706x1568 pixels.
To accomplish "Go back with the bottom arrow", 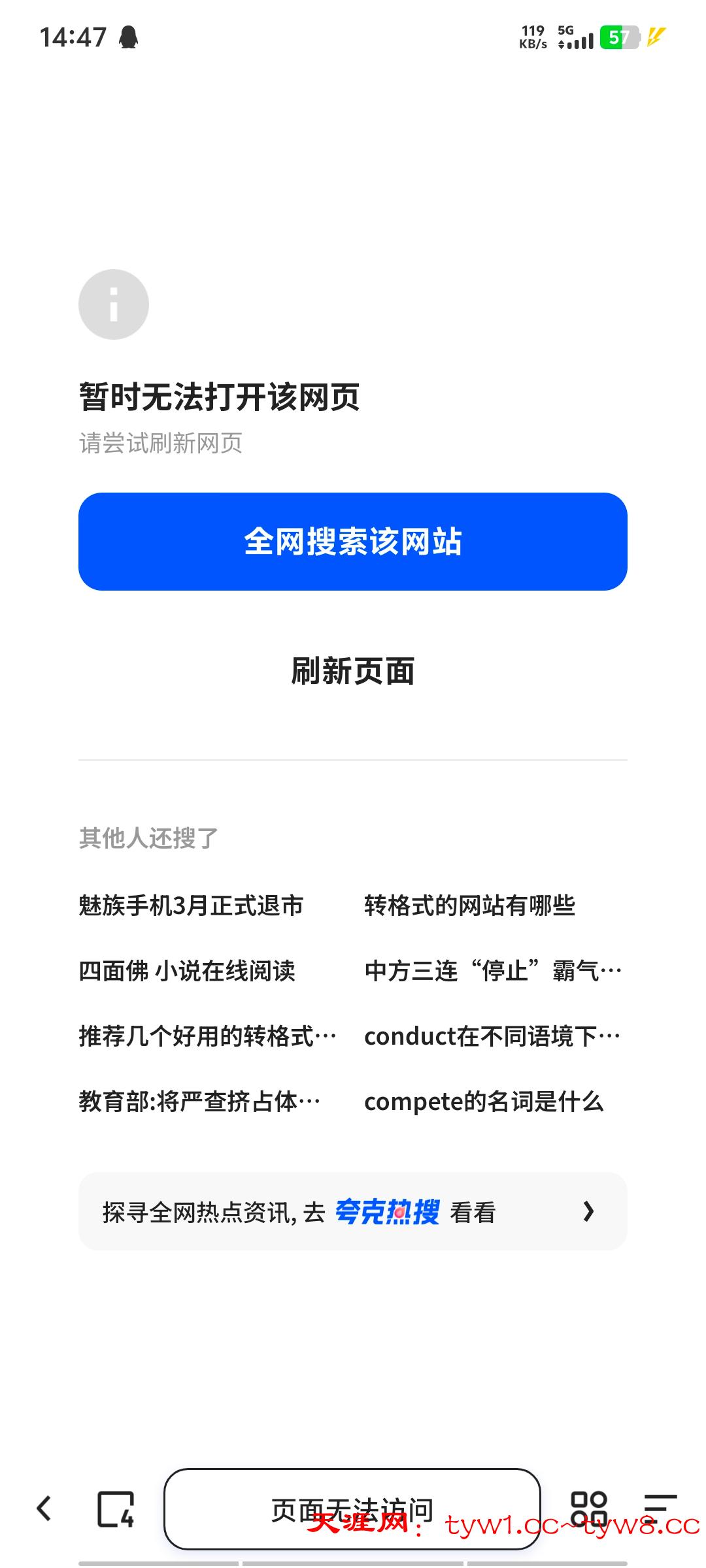I will (44, 1509).
